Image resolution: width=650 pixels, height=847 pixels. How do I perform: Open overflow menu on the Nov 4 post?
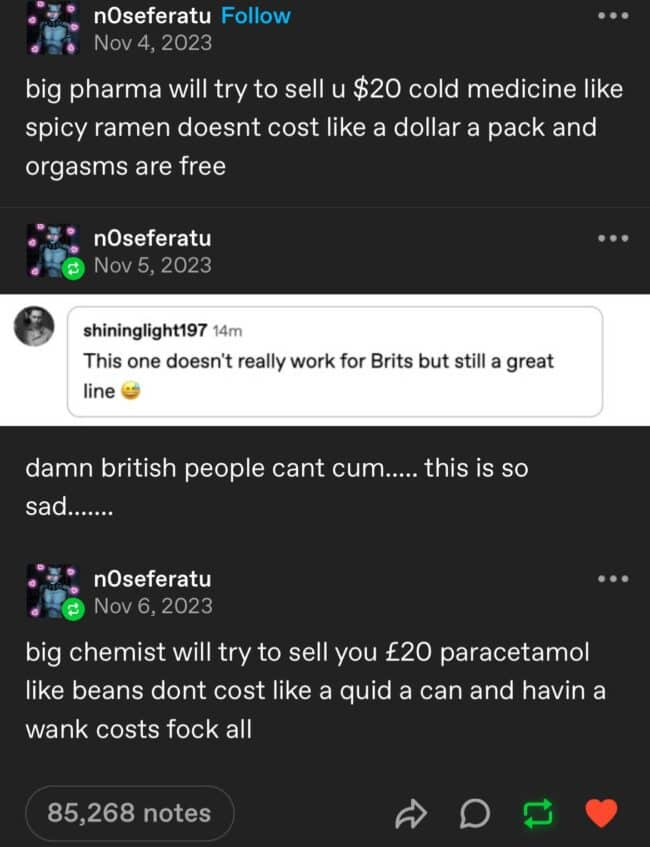(612, 17)
